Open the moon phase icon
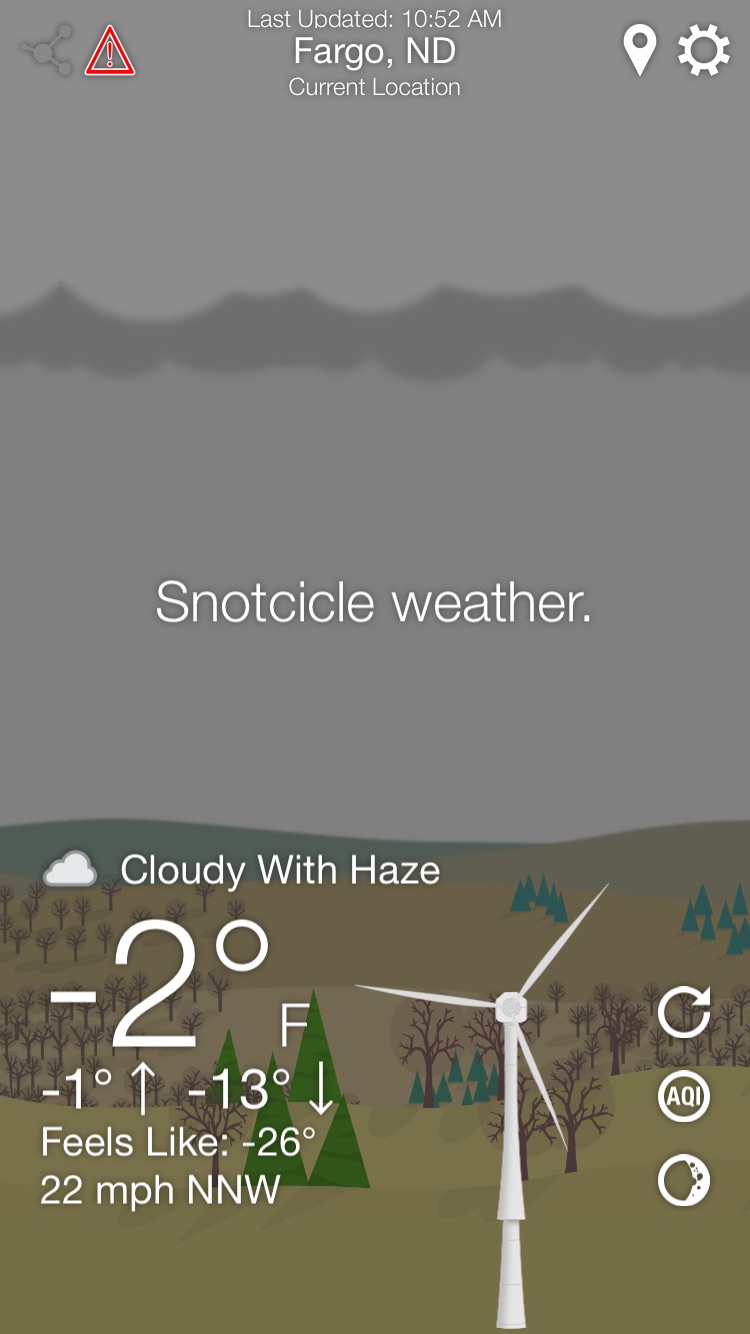 (x=684, y=1180)
